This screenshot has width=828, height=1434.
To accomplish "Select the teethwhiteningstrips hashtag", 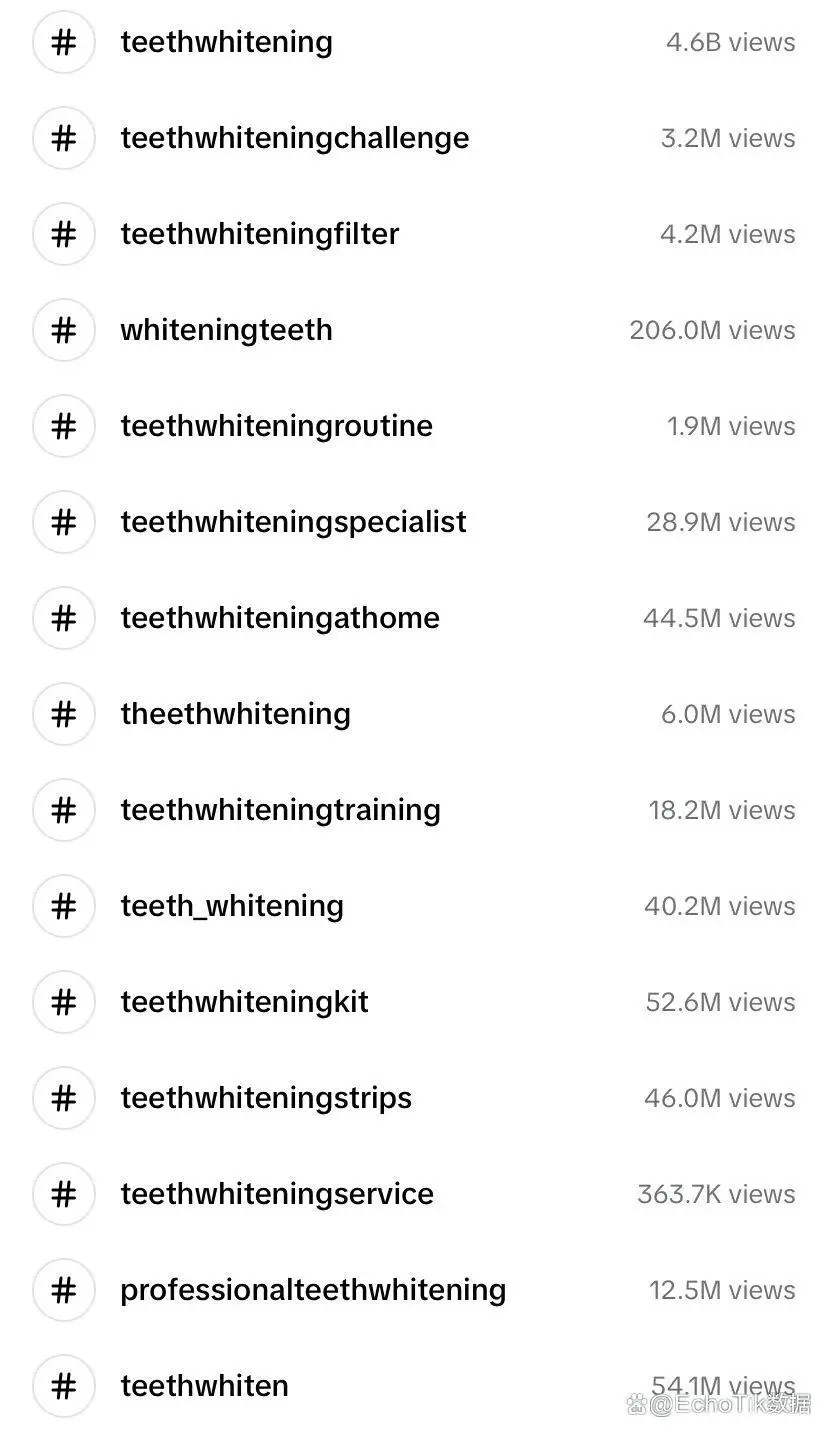I will click(x=414, y=1098).
